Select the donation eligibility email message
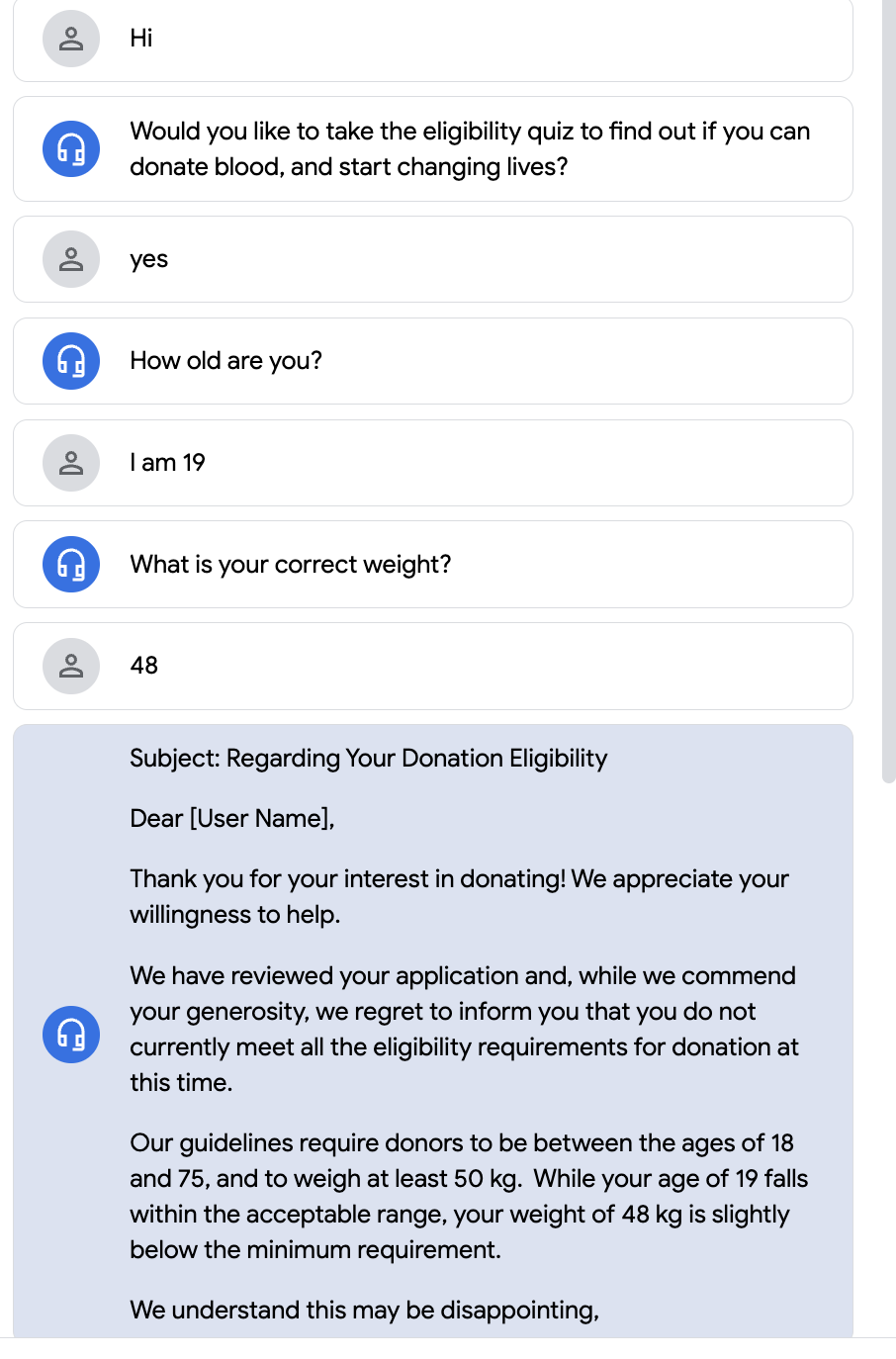The width and height of the screenshot is (896, 1359). click(432, 1034)
